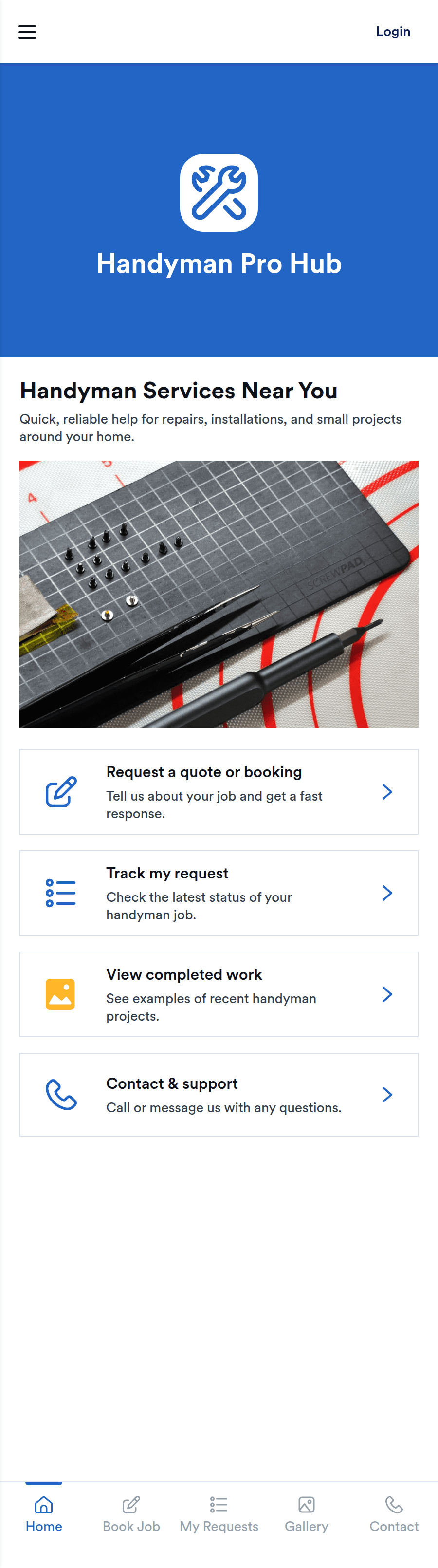Select the Home tab
The height and width of the screenshot is (1568, 438).
[44, 1513]
